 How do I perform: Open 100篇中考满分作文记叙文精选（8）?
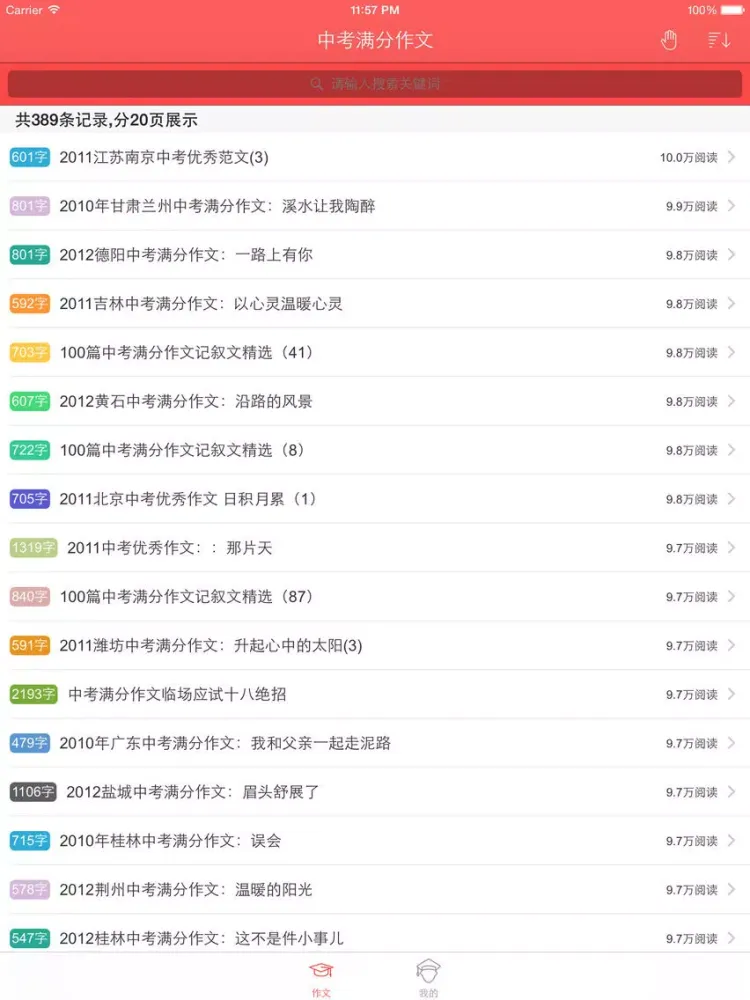coord(375,450)
